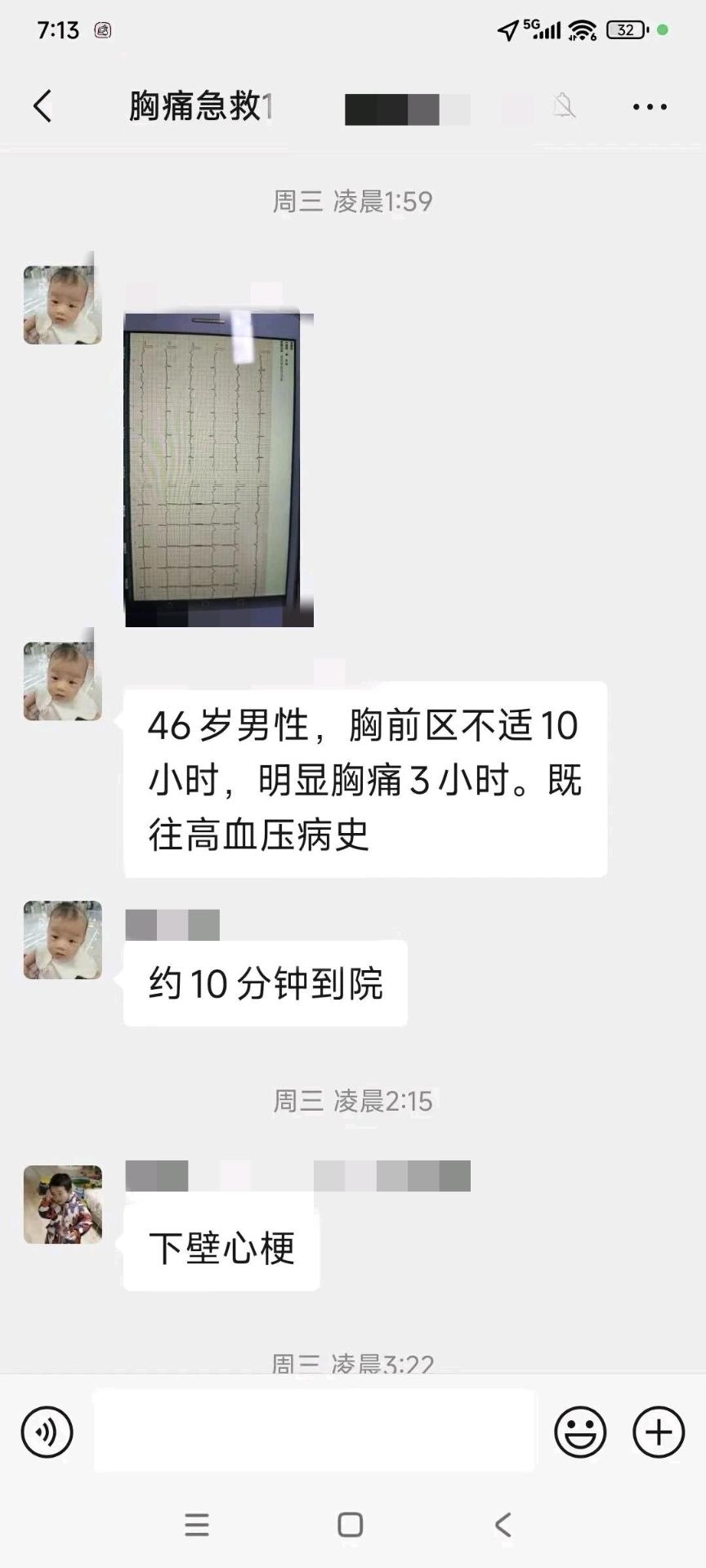Open the chat's three-dot options menu

[x=650, y=106]
